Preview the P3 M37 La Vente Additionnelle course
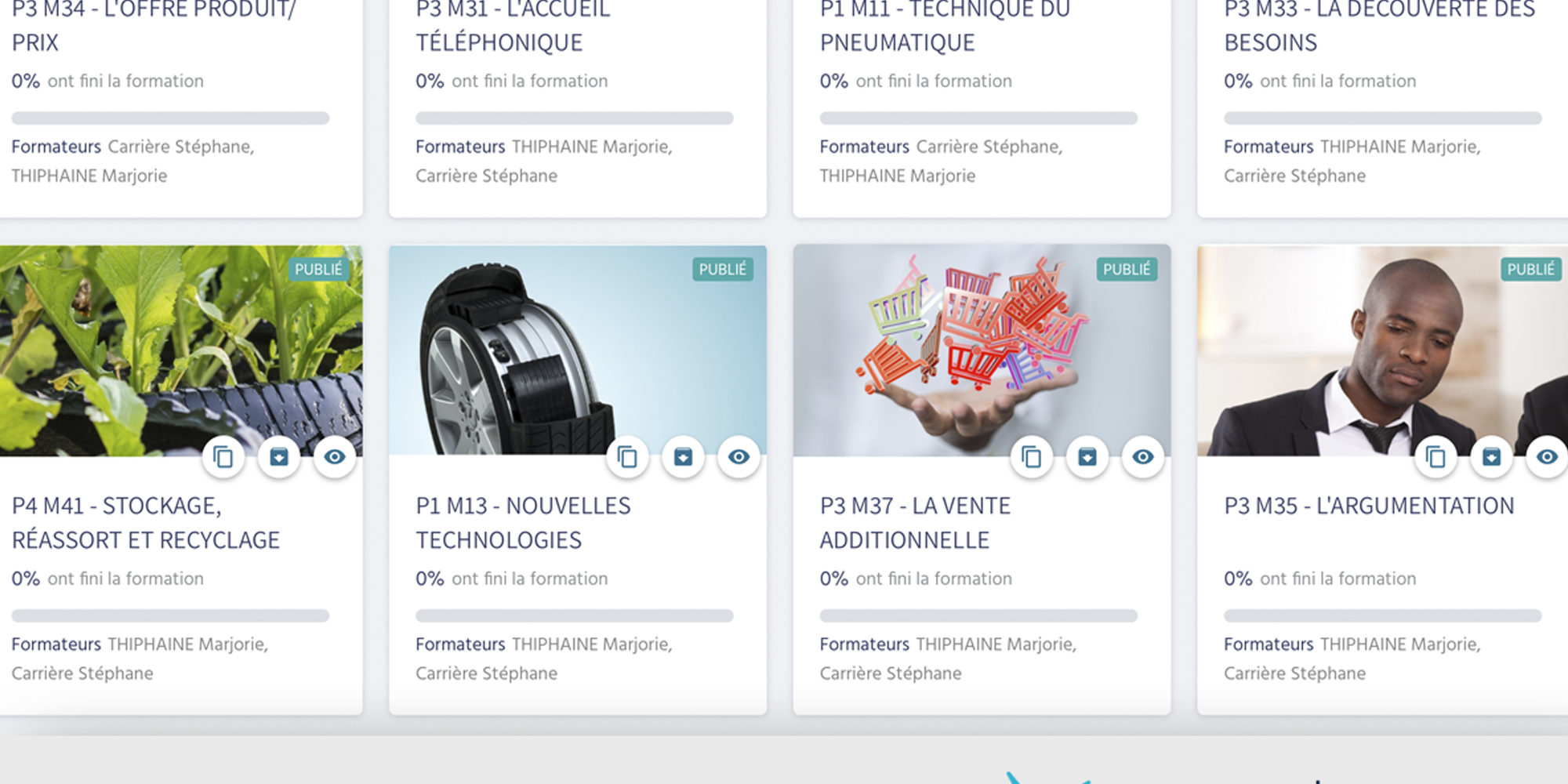This screenshot has height=784, width=1568. pos(1143,457)
